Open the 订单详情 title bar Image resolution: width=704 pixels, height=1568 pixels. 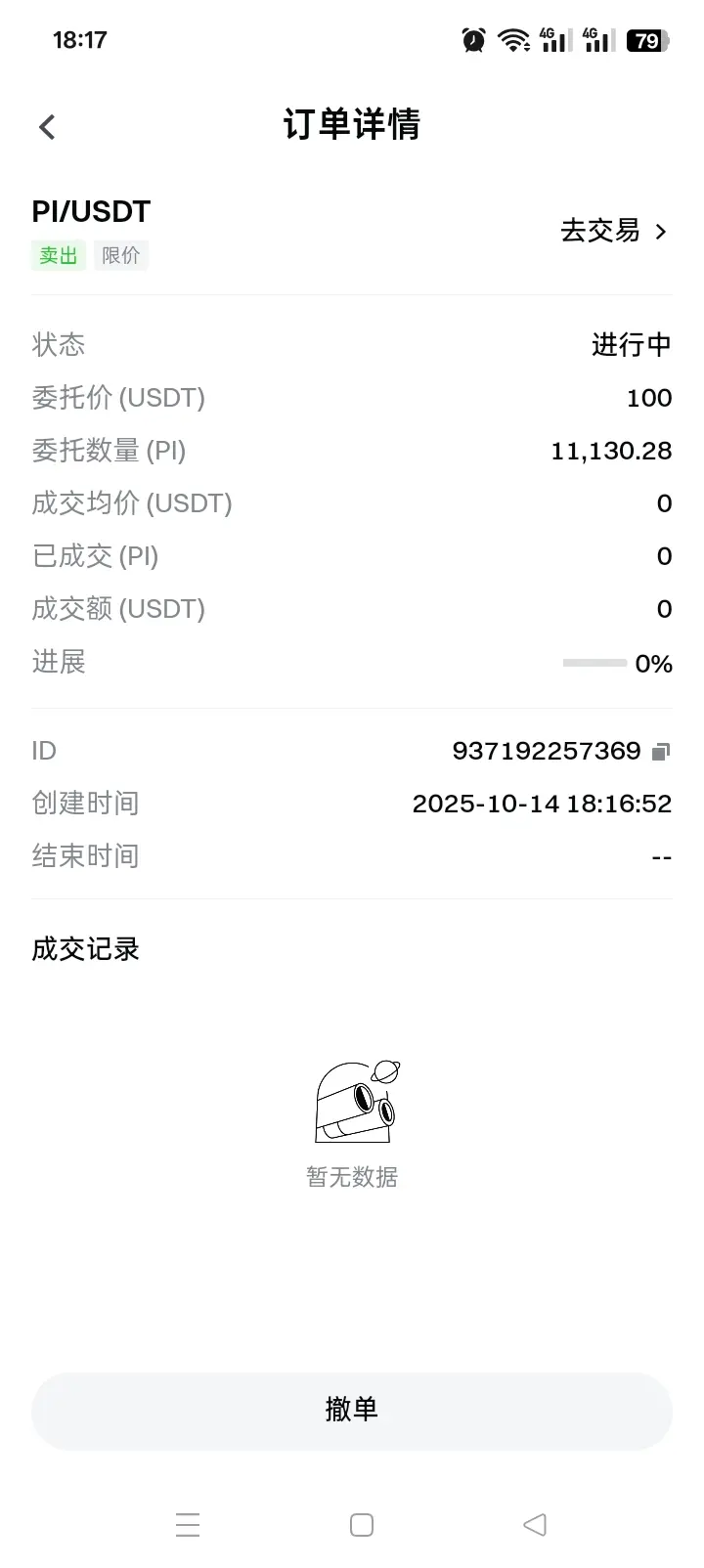(x=352, y=125)
